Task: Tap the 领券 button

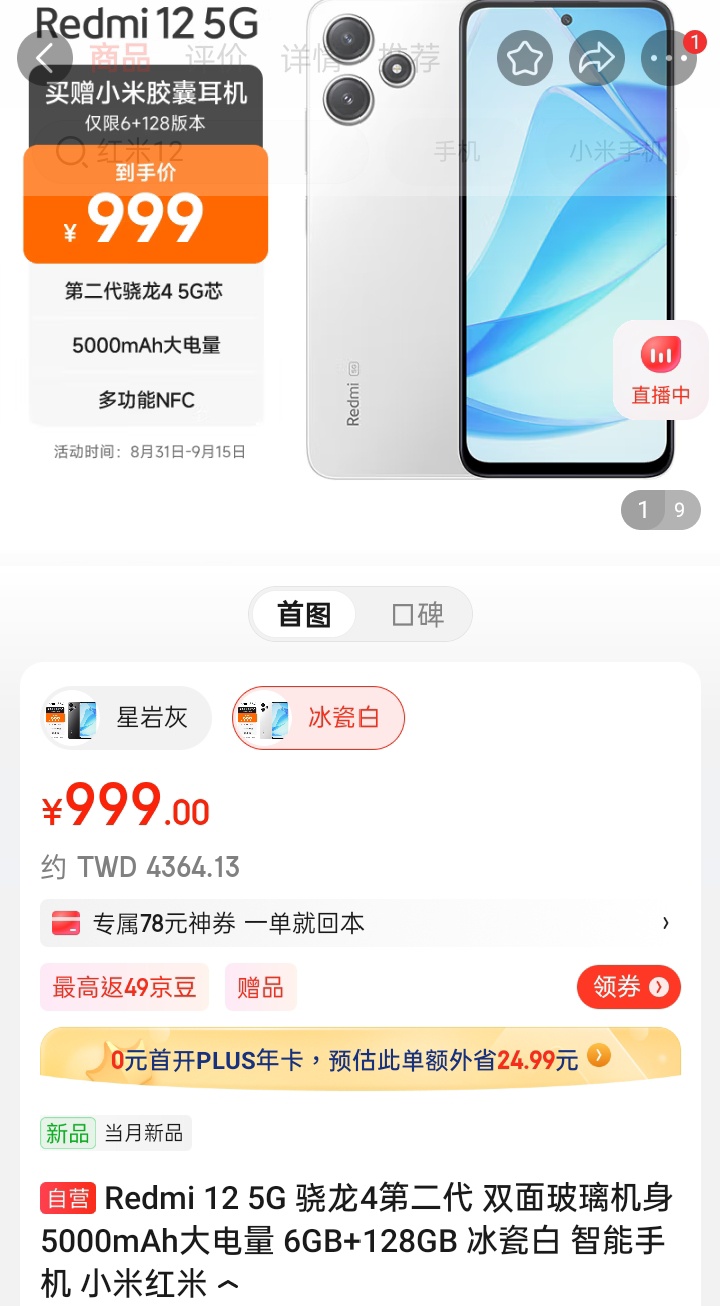Action: 629,987
